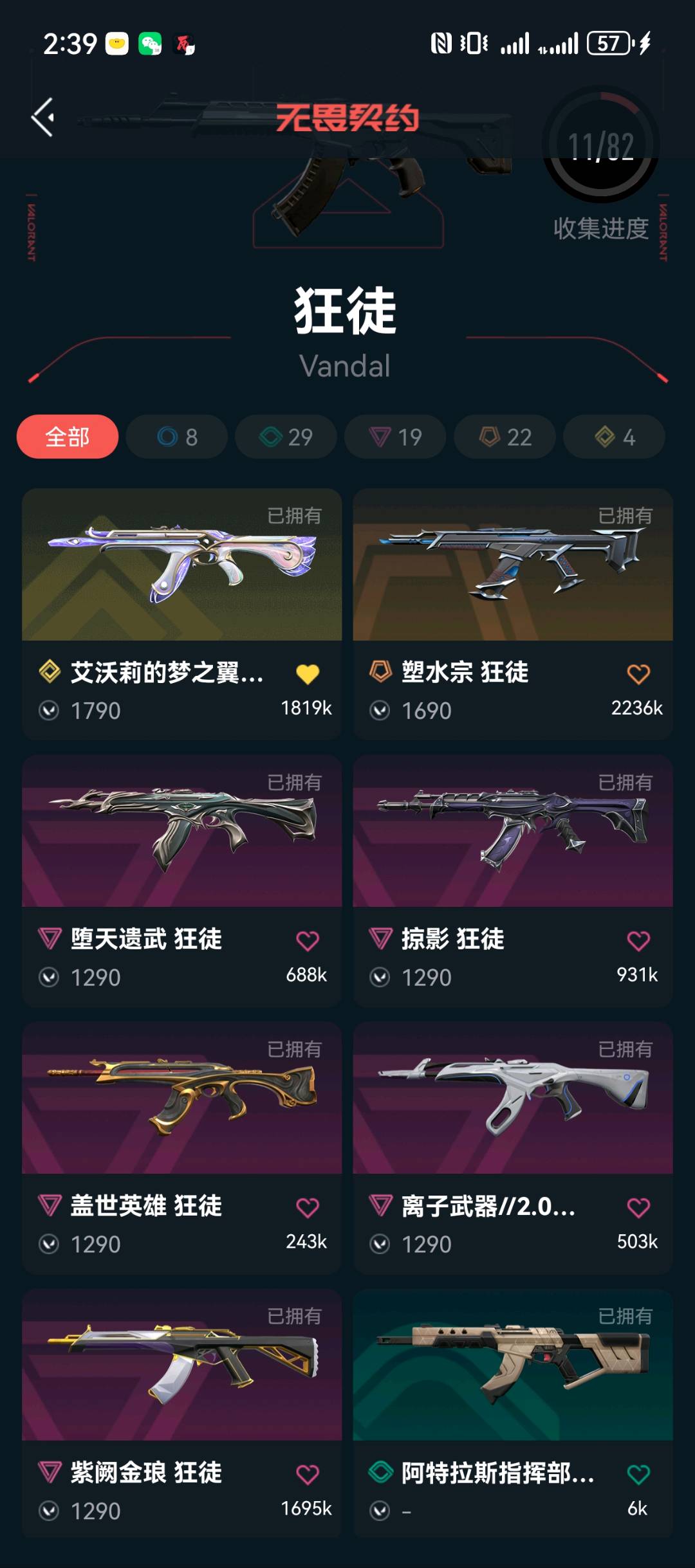The image size is (695, 1568).
Task: Filter skins by the yellow diamond tier (4)
Action: tap(614, 437)
